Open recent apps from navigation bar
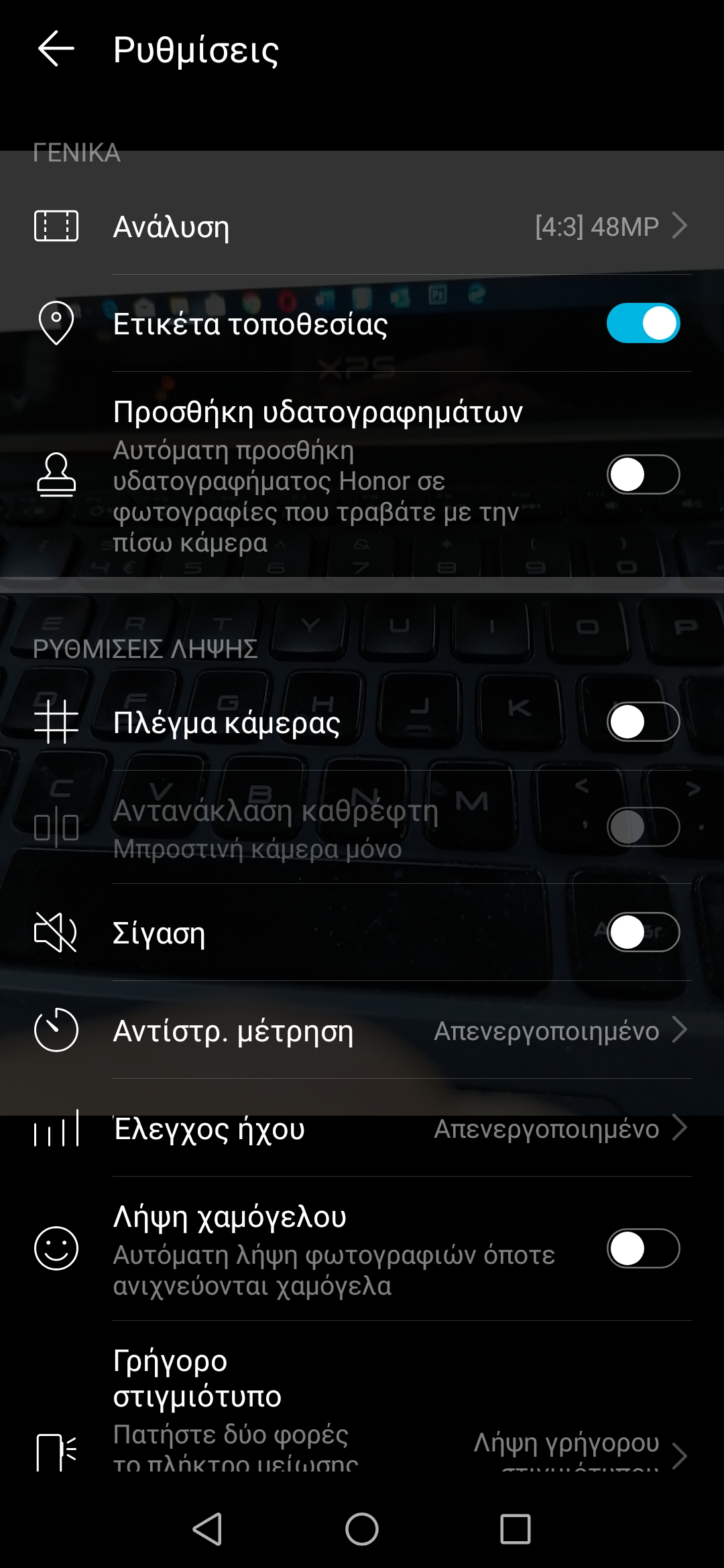The width and height of the screenshot is (724, 1568). (x=516, y=1529)
